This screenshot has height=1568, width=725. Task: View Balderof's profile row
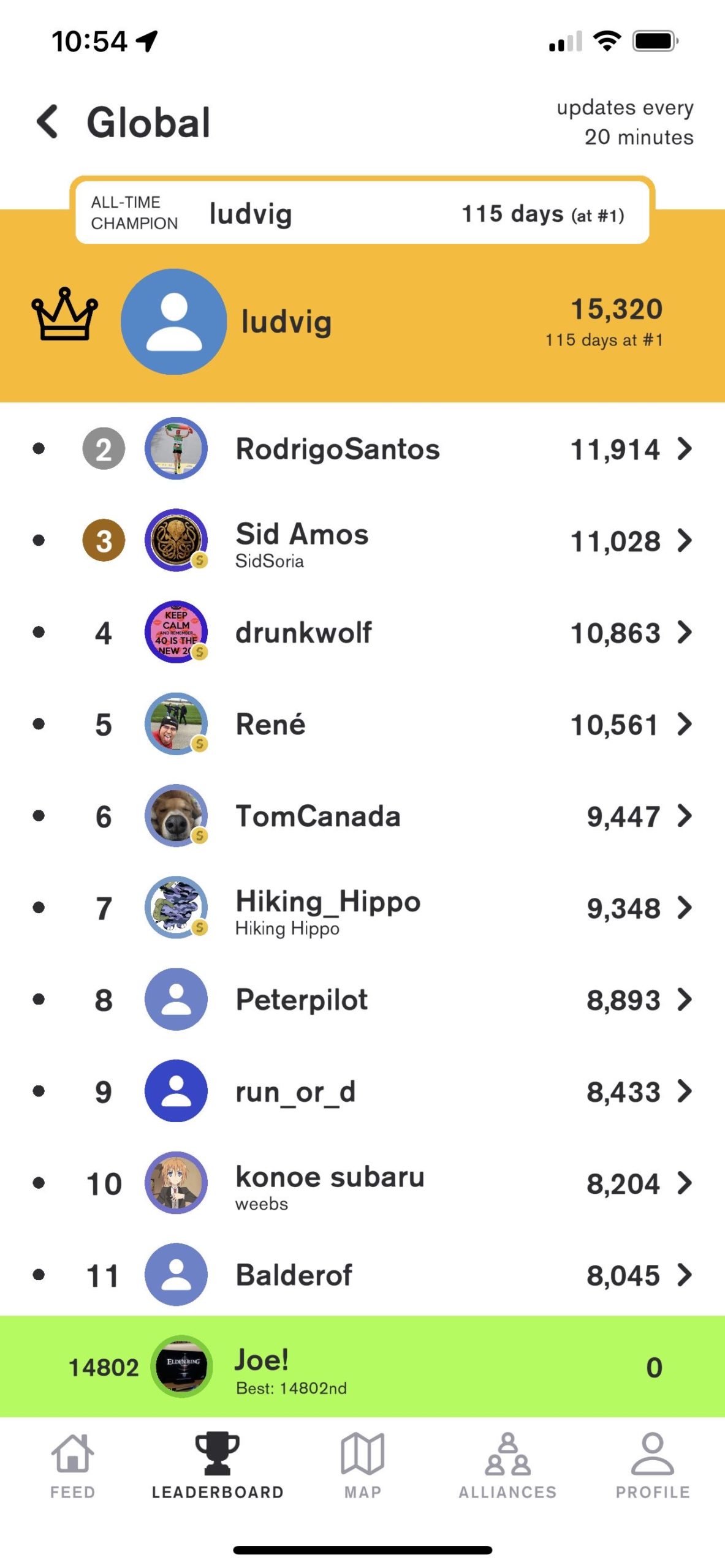tap(362, 1275)
